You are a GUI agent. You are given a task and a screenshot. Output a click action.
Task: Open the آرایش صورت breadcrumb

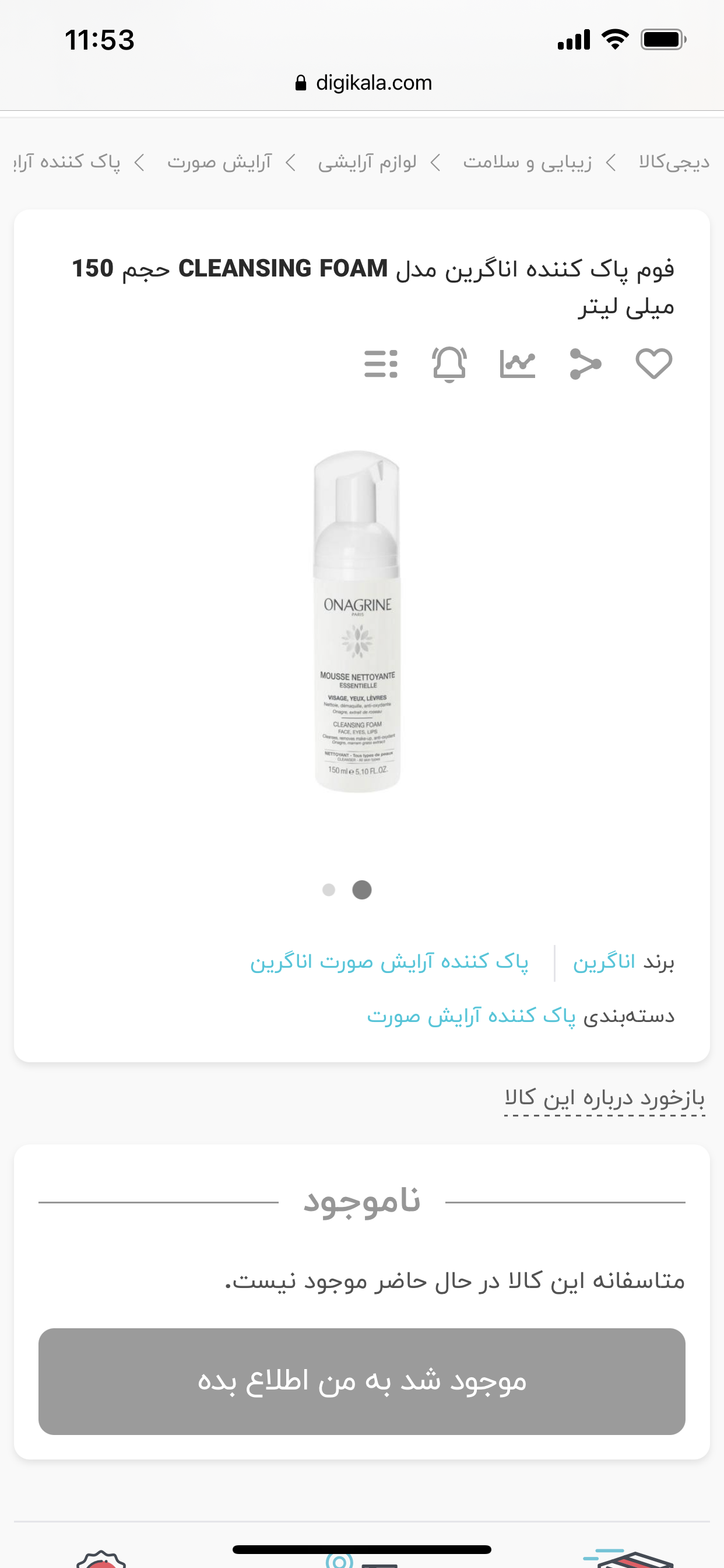(219, 162)
